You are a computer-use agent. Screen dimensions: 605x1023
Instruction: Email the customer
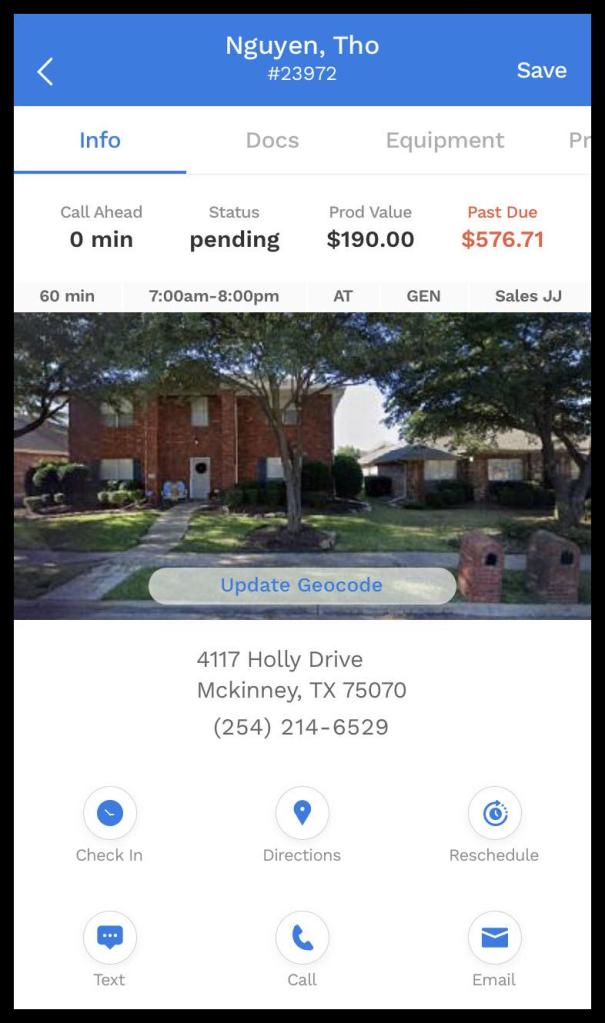pyautogui.click(x=494, y=938)
